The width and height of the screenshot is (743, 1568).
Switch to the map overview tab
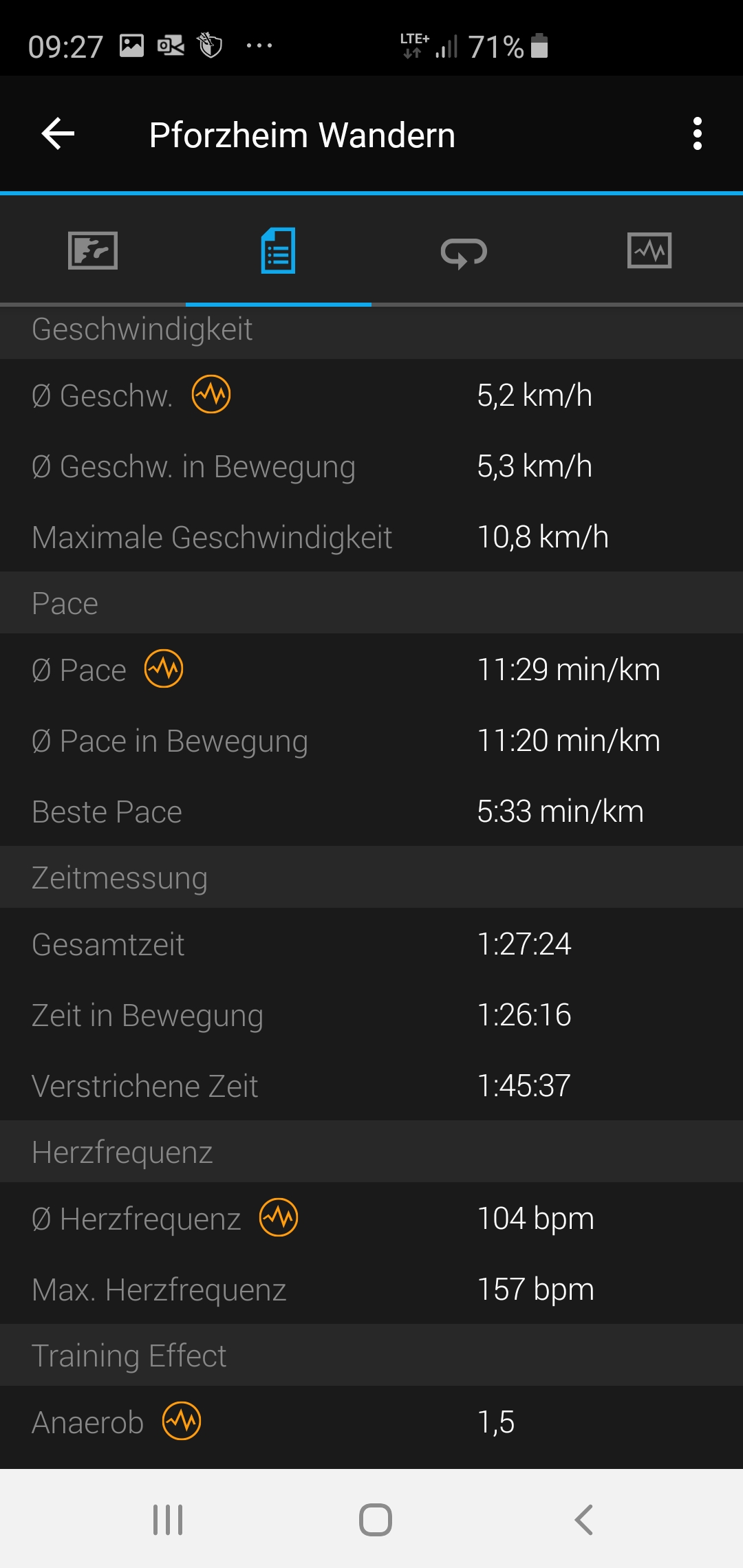93,250
